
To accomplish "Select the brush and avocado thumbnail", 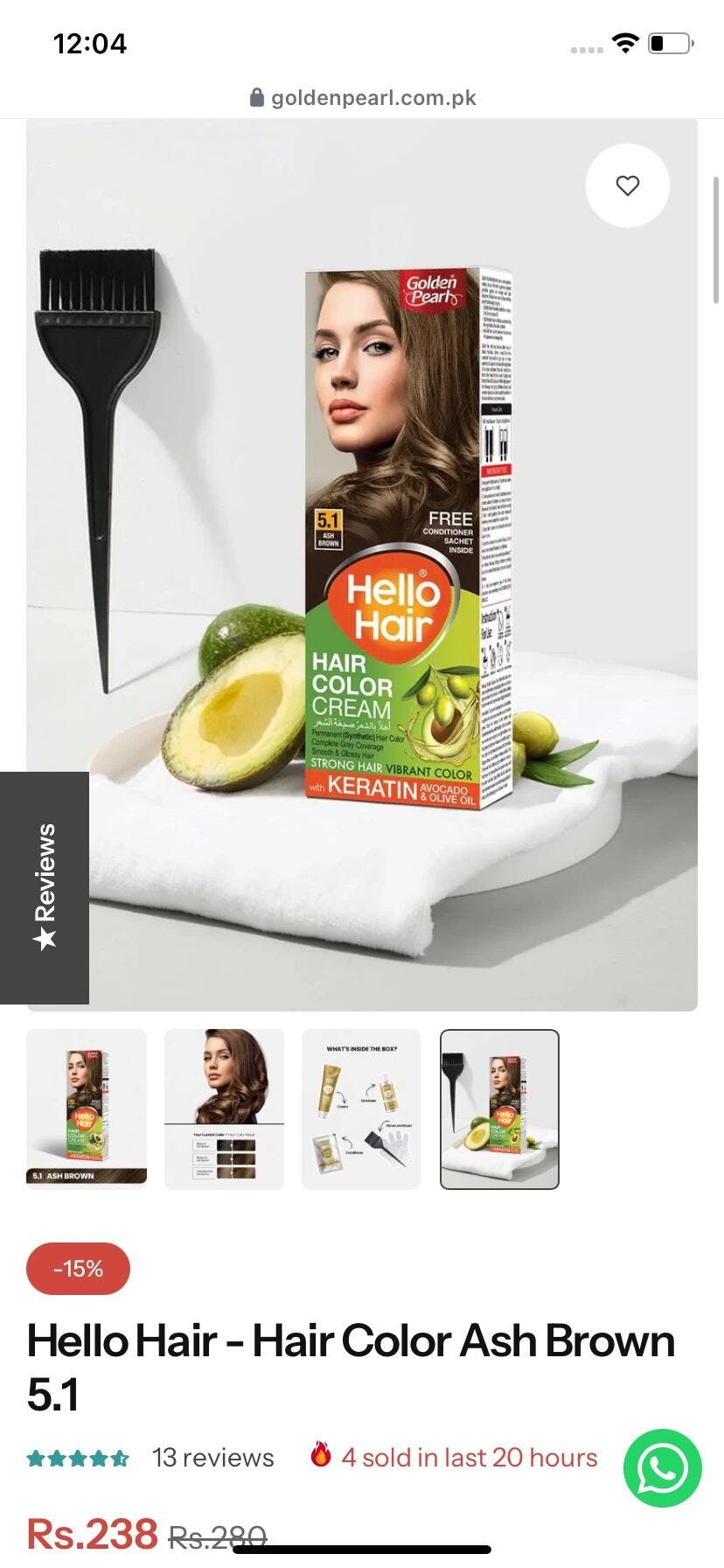I will pyautogui.click(x=499, y=1109).
